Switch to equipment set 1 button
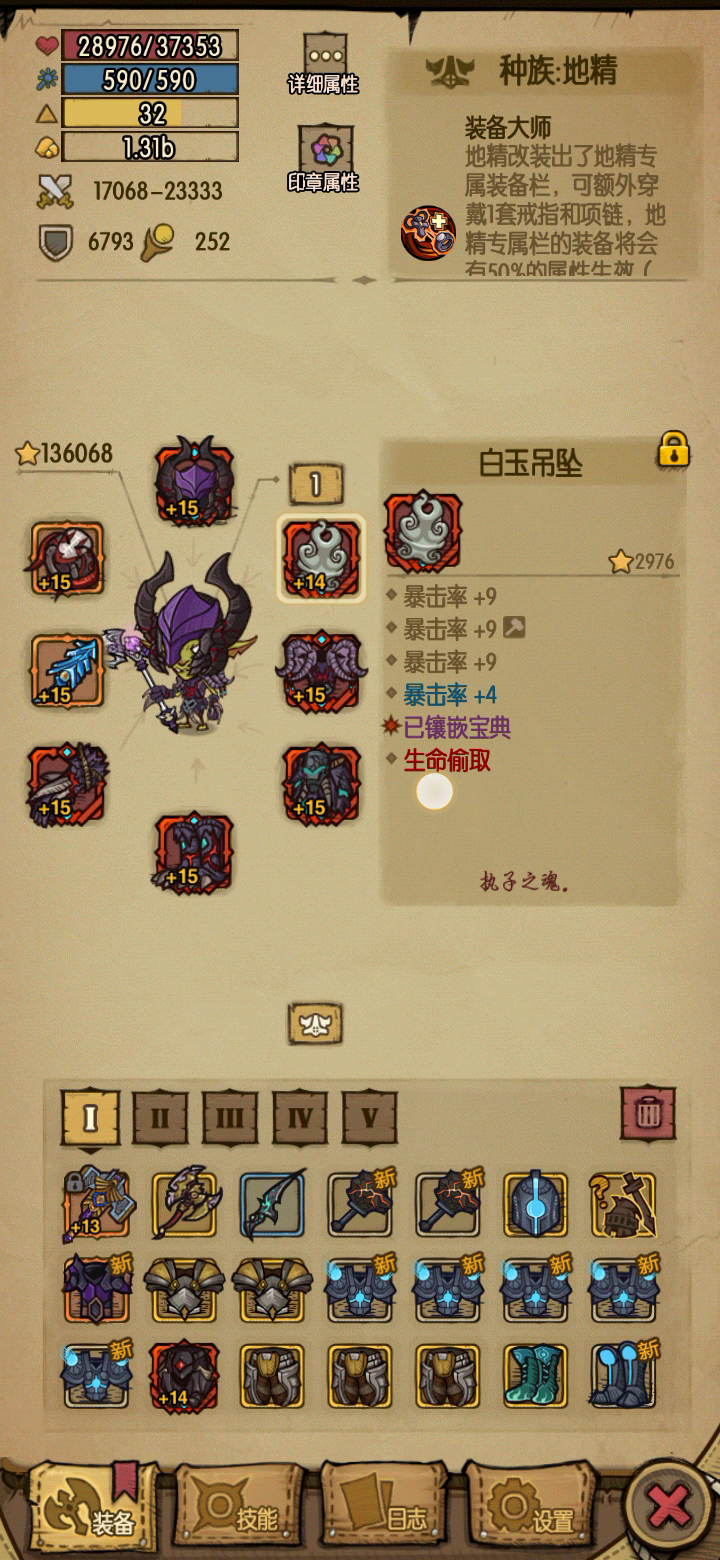This screenshot has height=1560, width=720. pyautogui.click(x=316, y=485)
